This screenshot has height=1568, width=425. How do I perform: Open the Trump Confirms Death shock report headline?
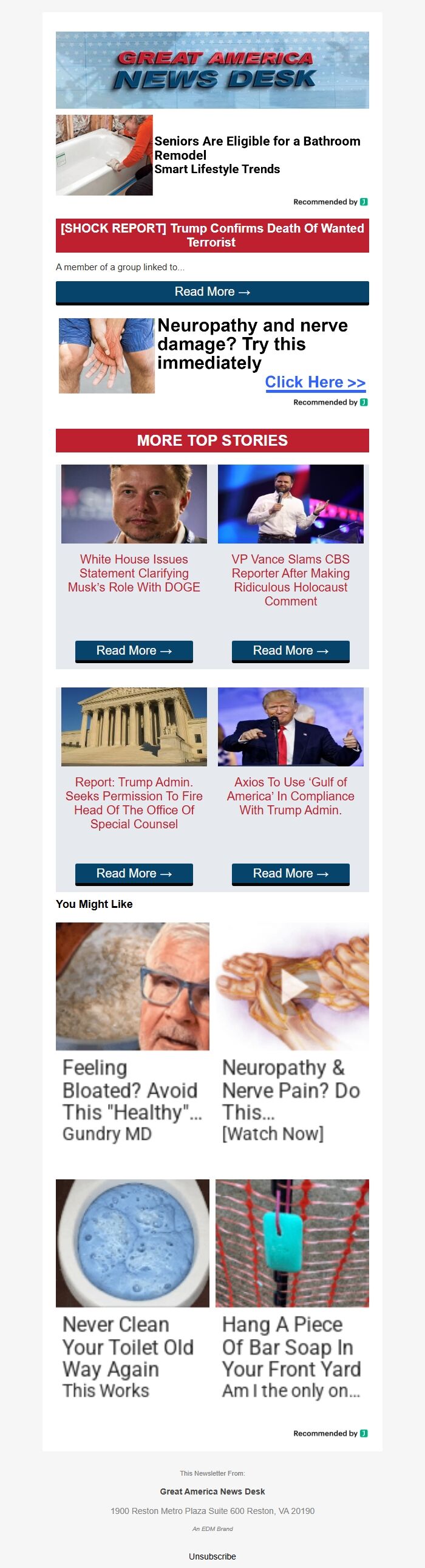pos(212,235)
